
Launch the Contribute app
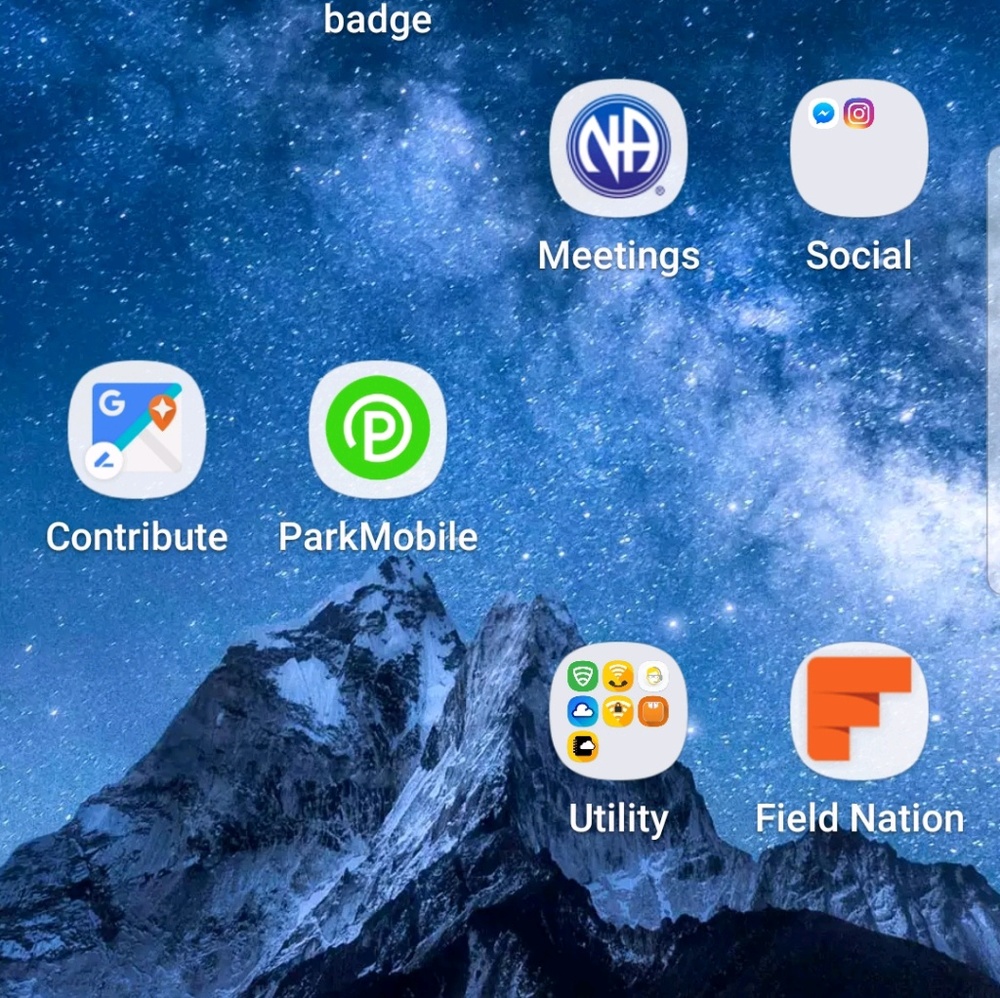(137, 430)
